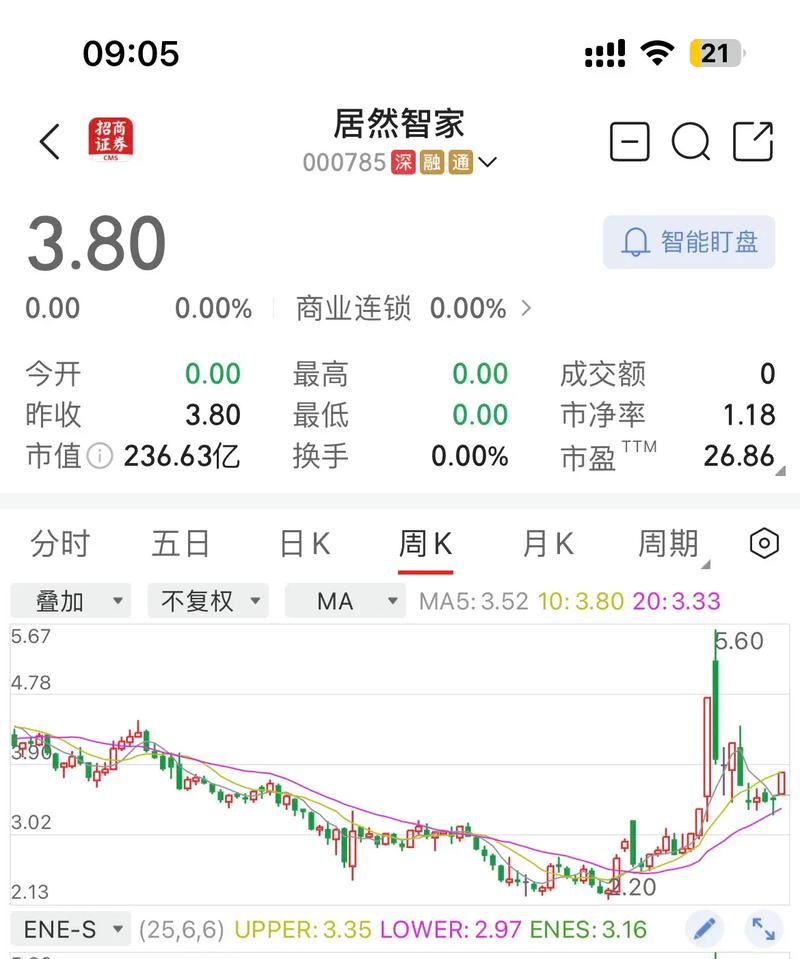Viewport: 800px width, 959px height.
Task: Tap the 商业连锁 sector link
Action: 352,308
